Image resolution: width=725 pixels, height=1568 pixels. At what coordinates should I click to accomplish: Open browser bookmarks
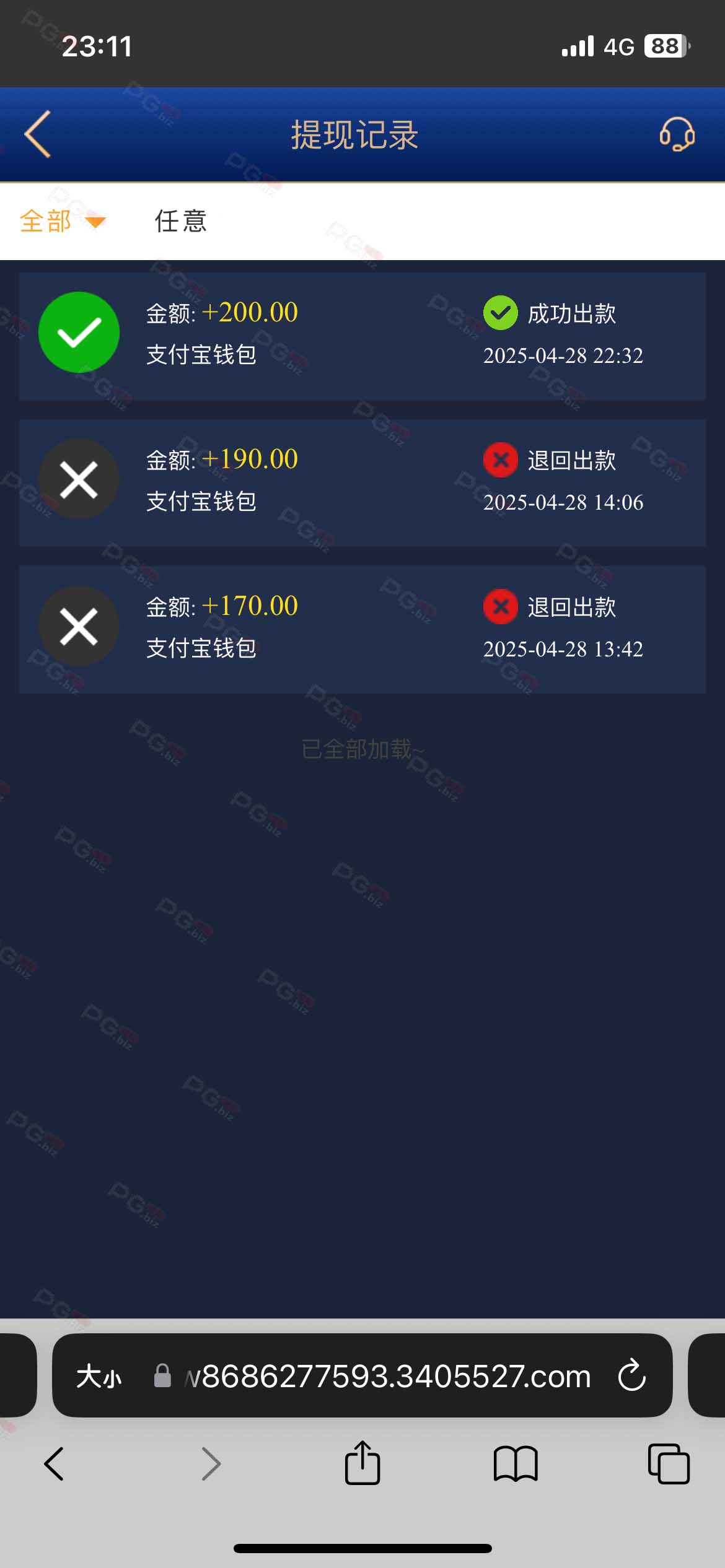[x=516, y=1464]
